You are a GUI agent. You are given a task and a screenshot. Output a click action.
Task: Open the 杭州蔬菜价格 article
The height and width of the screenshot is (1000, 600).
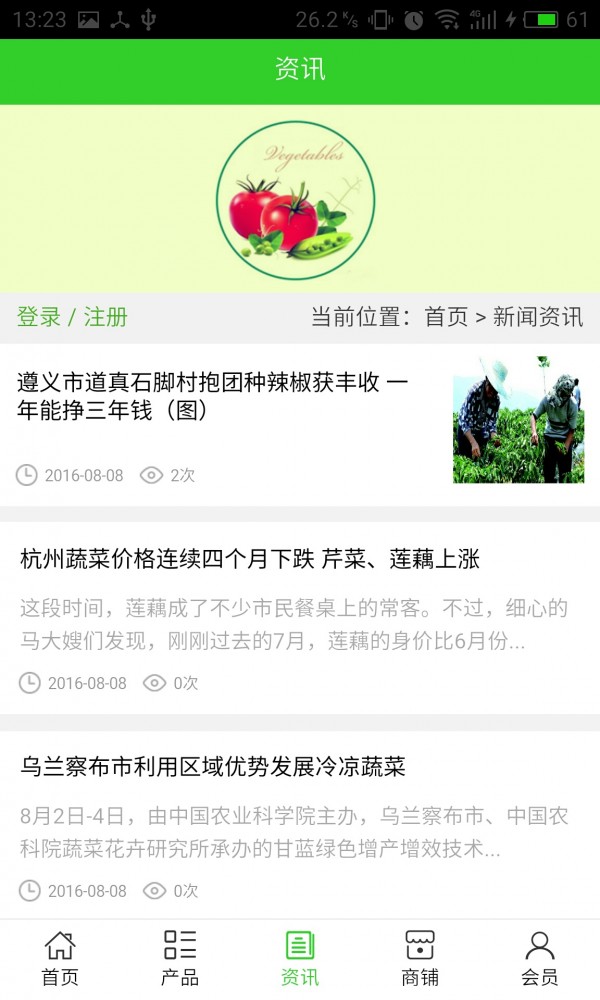click(250, 560)
